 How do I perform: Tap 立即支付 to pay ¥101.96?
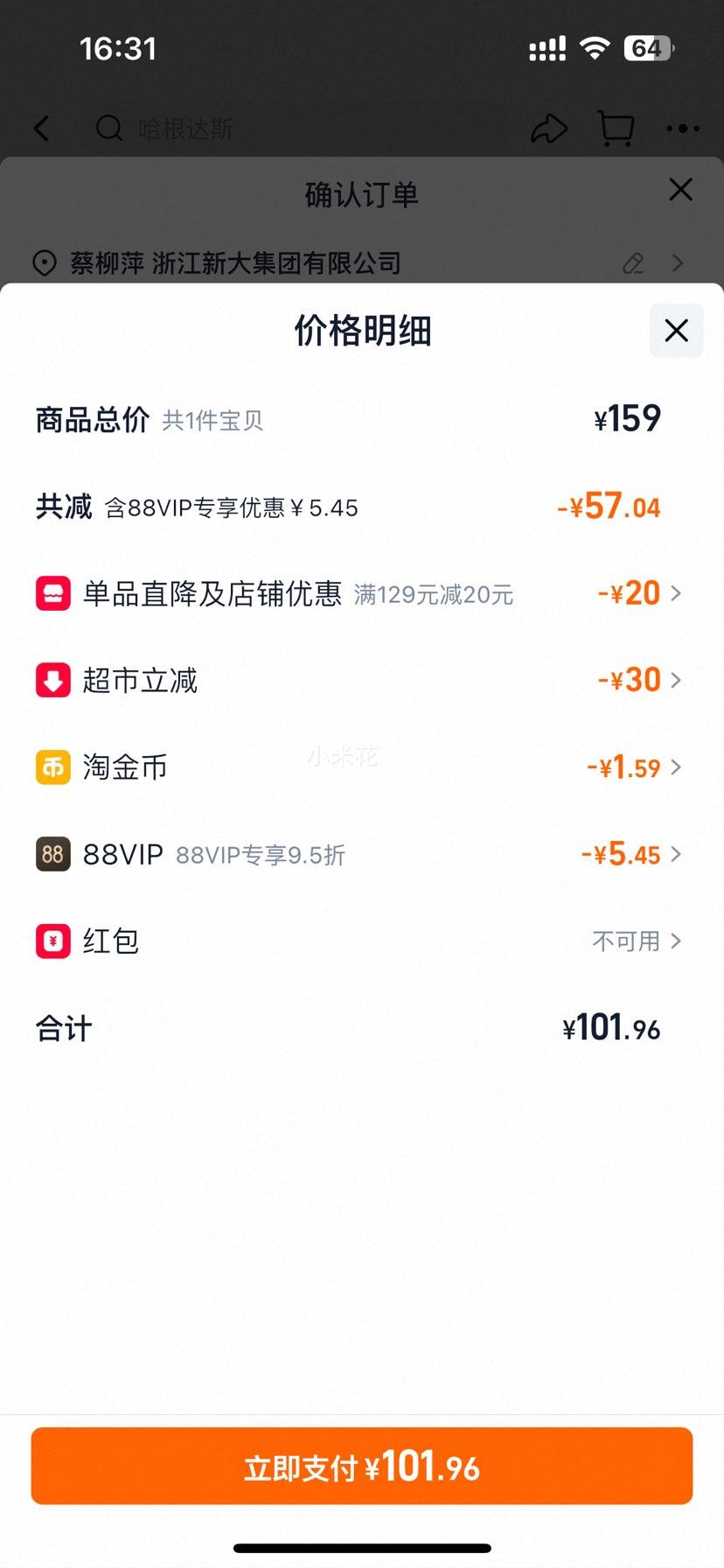(362, 1466)
